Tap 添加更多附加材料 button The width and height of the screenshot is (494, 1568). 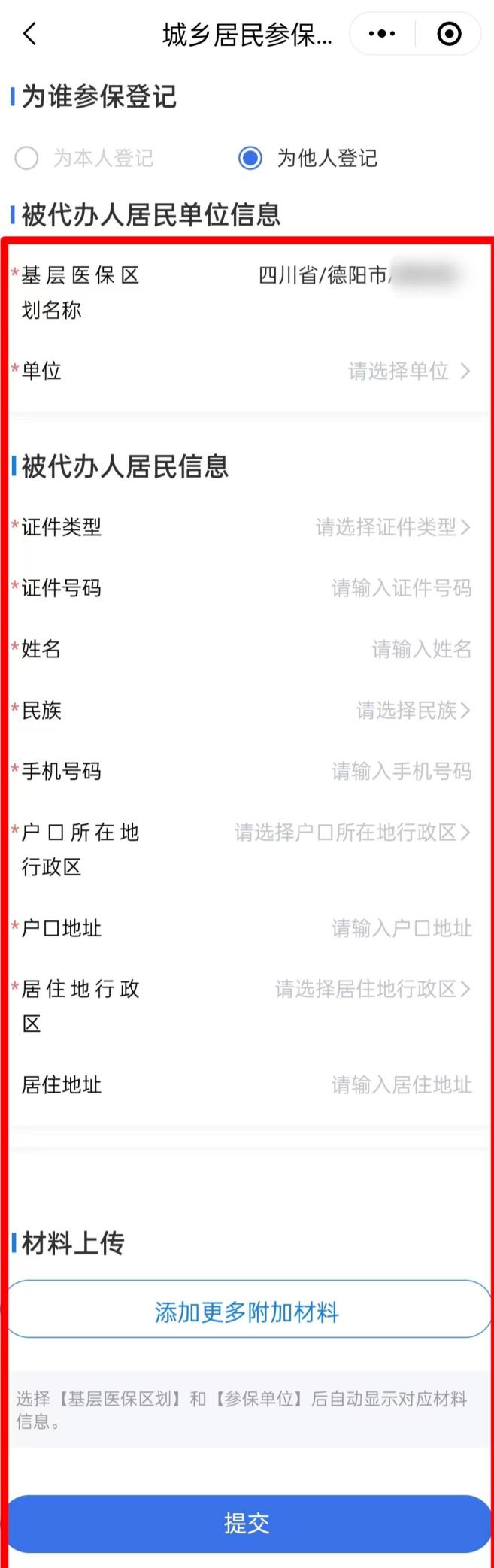[x=247, y=1312]
